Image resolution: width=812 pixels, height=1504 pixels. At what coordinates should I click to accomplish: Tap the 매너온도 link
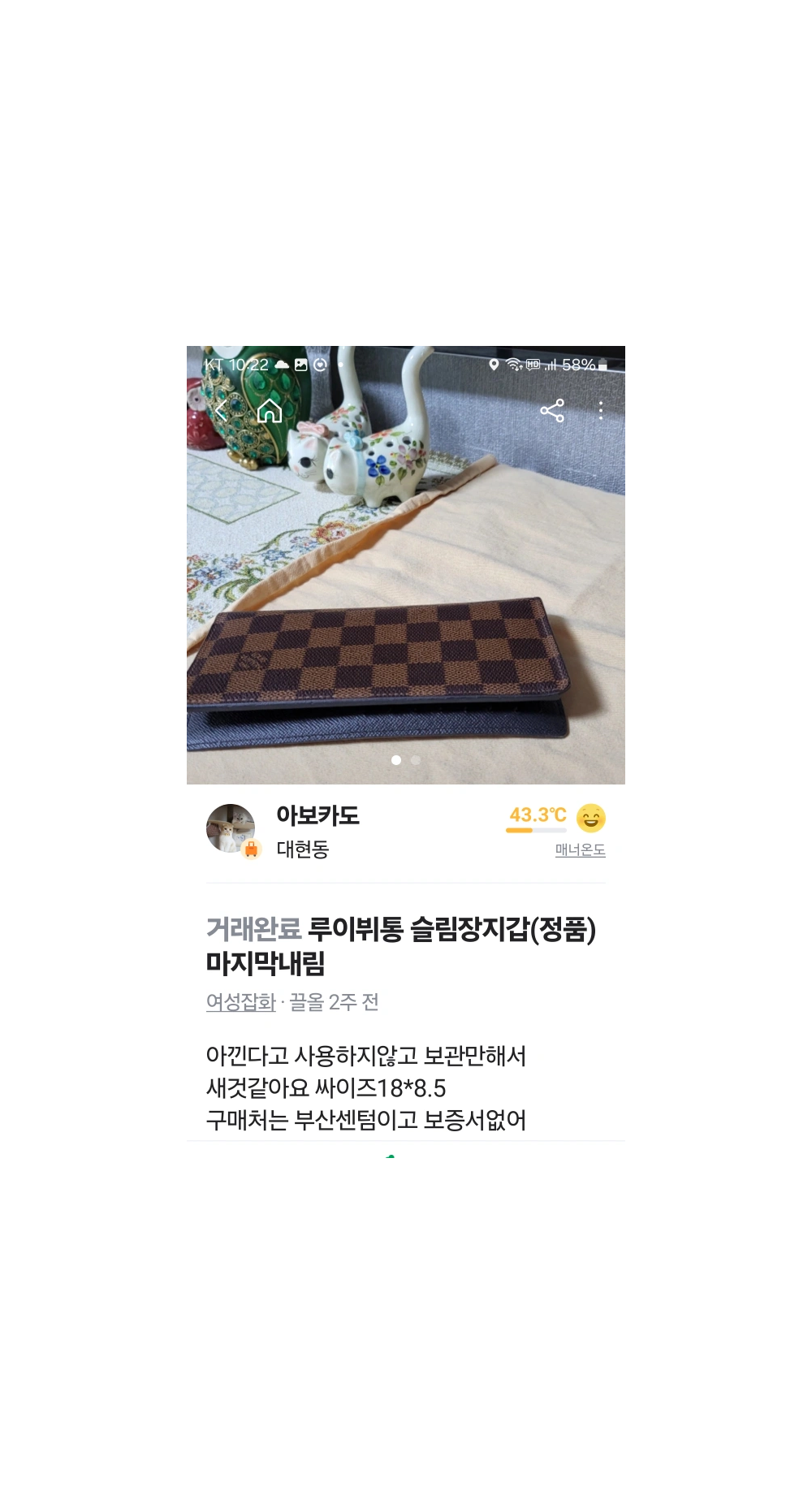coord(580,849)
